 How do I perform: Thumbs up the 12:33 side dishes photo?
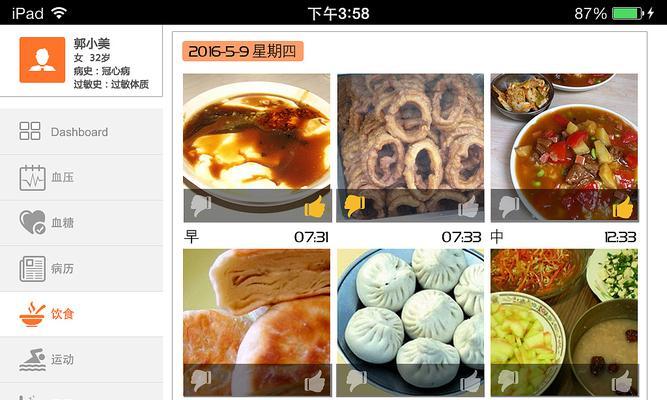[x=622, y=381]
